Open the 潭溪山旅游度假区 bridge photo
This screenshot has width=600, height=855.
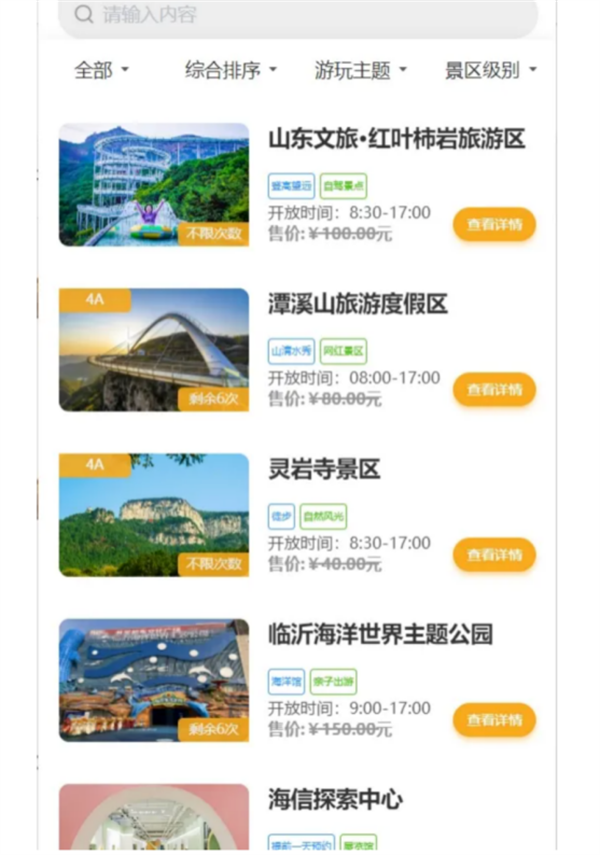click(154, 349)
